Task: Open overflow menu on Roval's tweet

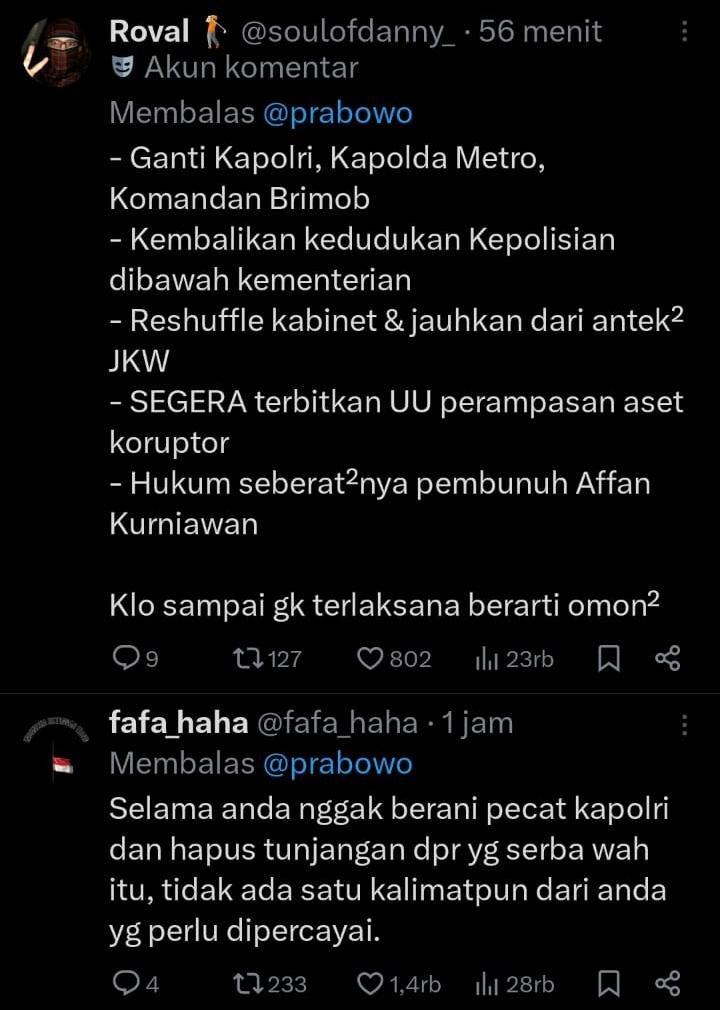Action: coord(685,32)
